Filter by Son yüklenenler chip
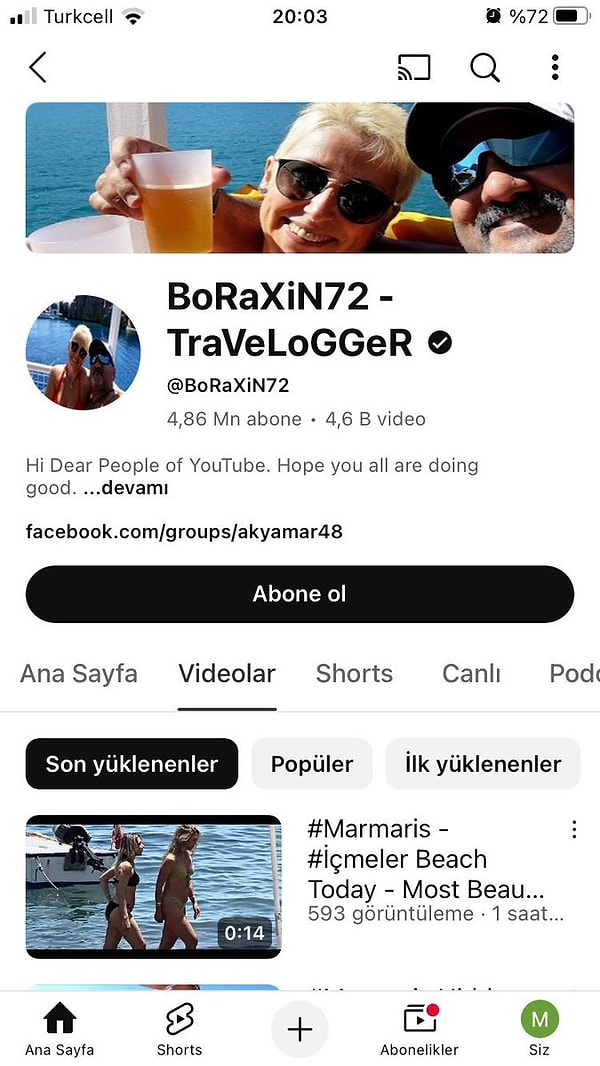This screenshot has width=600, height=1066. 132,764
